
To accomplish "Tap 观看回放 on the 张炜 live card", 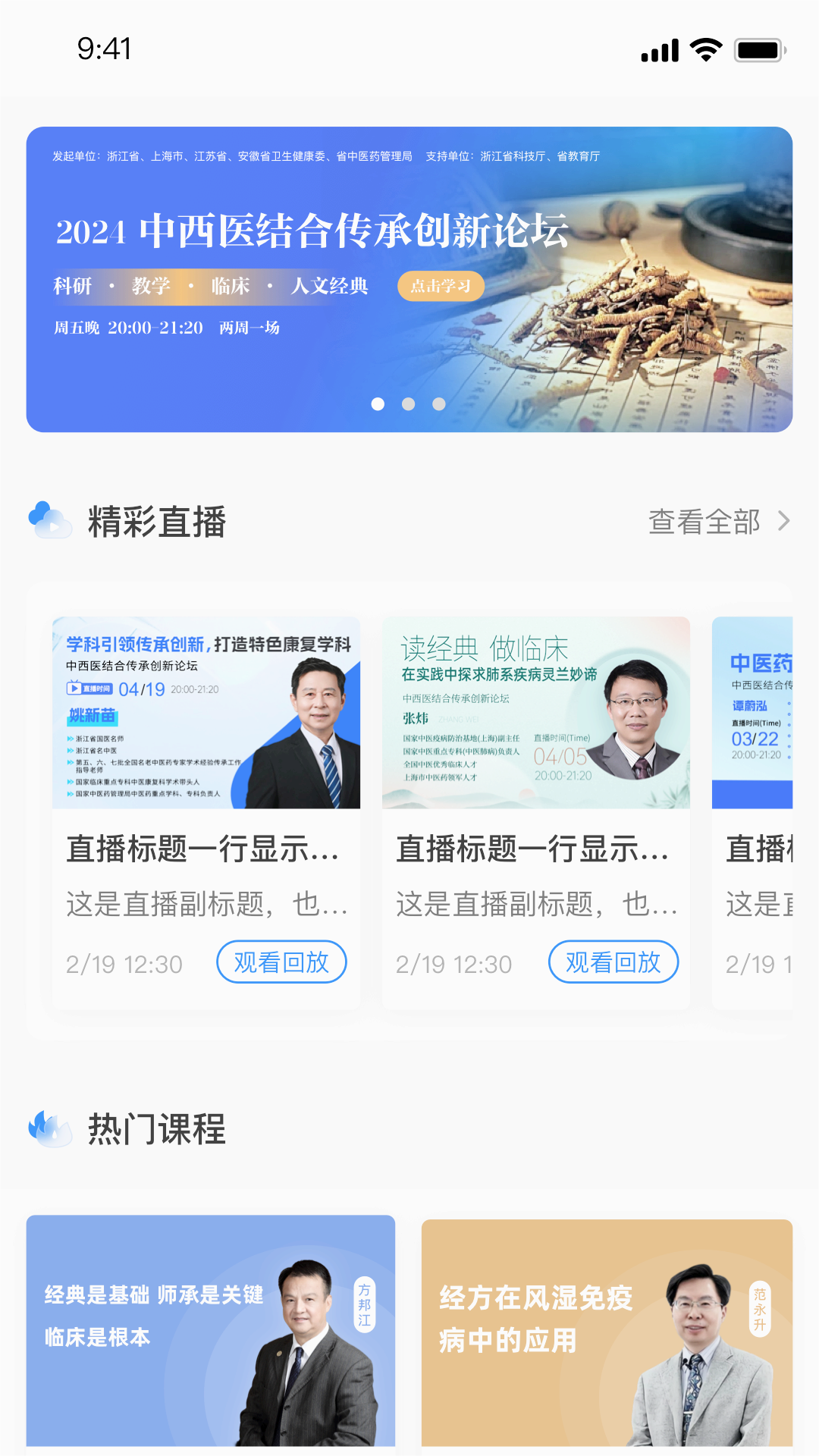I will [x=613, y=962].
